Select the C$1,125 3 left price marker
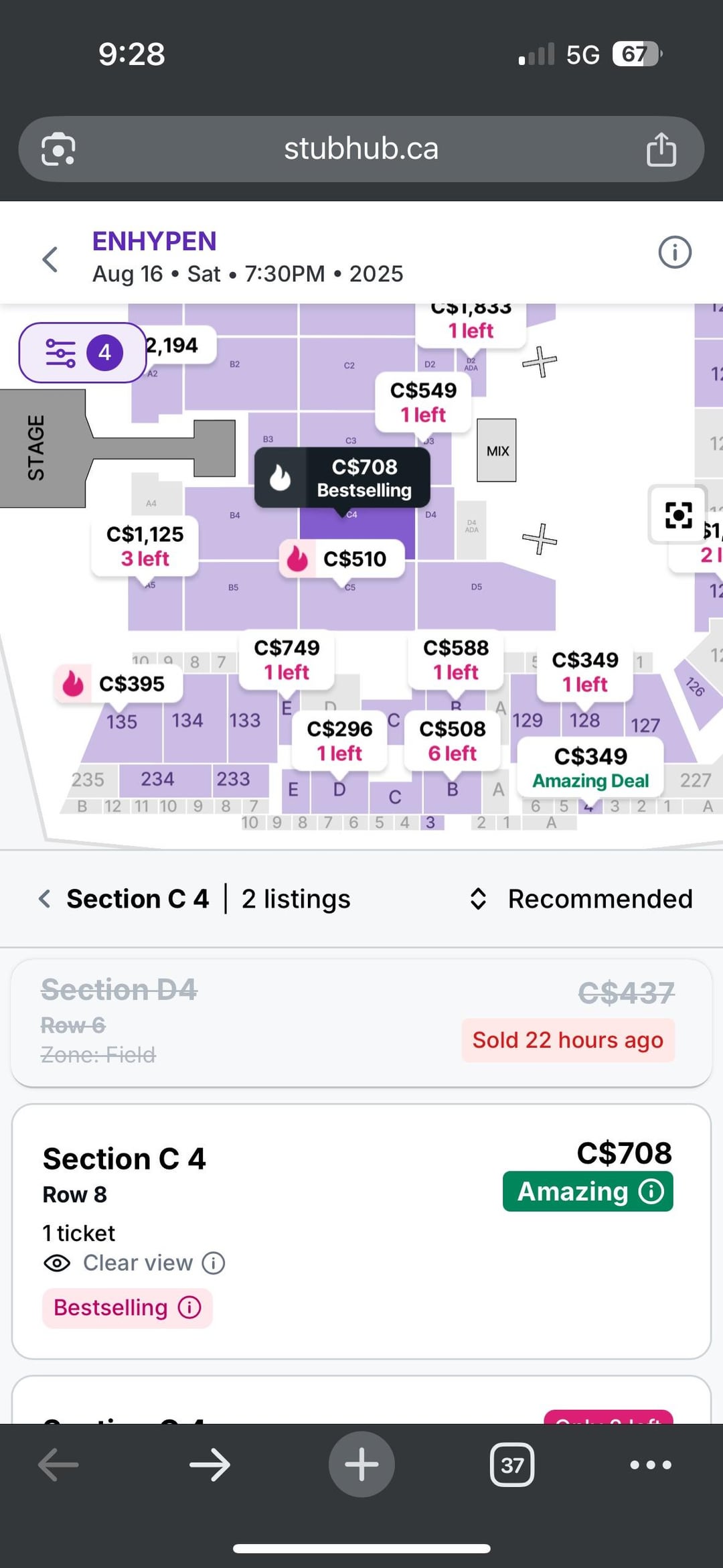This screenshot has width=723, height=1568. point(145,546)
